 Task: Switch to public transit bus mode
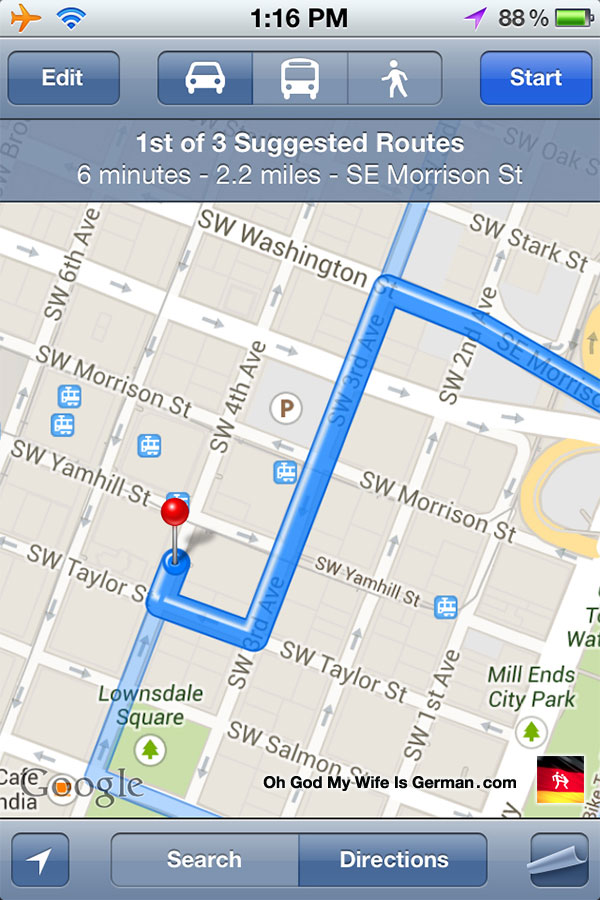pyautogui.click(x=299, y=78)
